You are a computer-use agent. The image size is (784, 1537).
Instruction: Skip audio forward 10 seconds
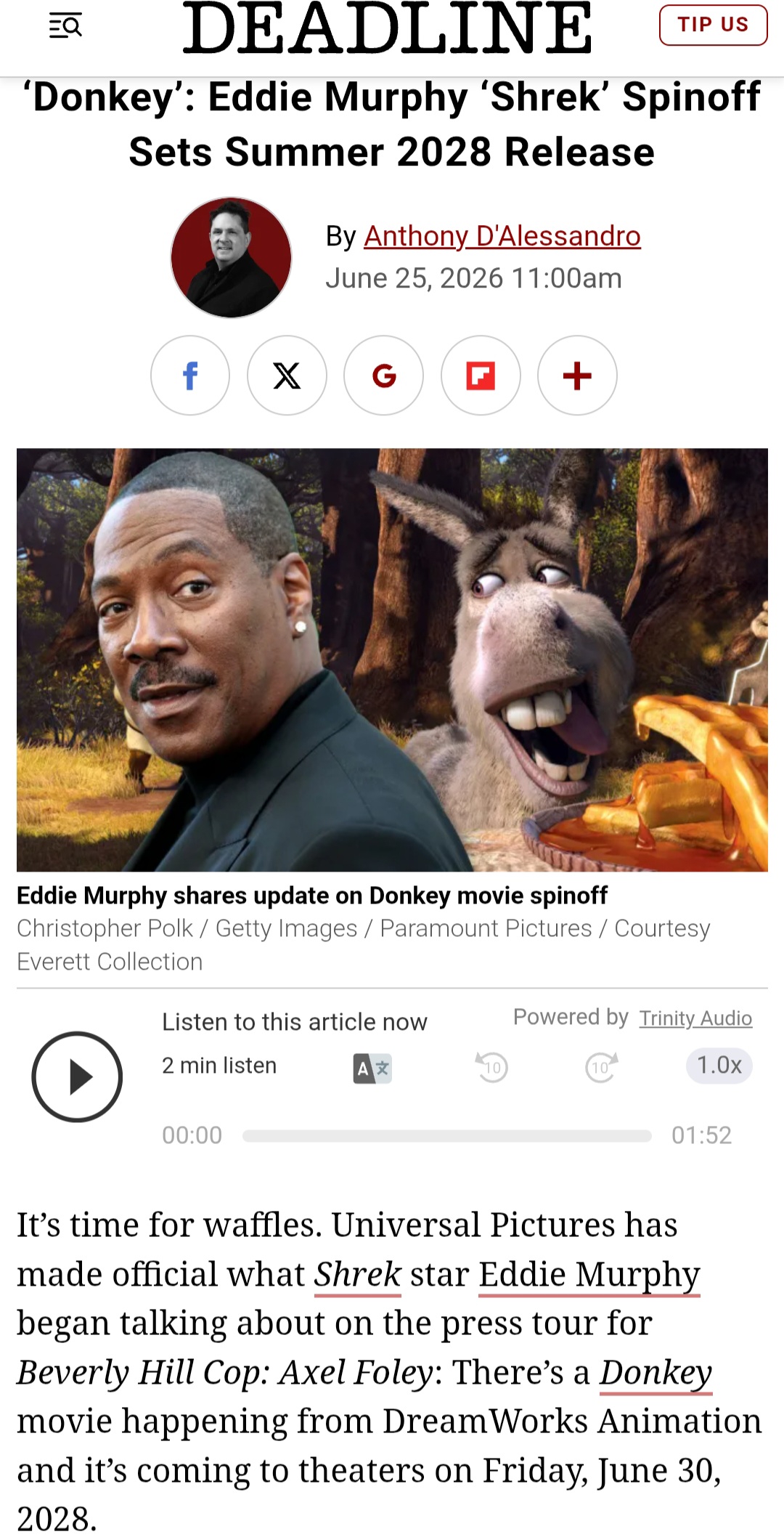click(601, 1067)
